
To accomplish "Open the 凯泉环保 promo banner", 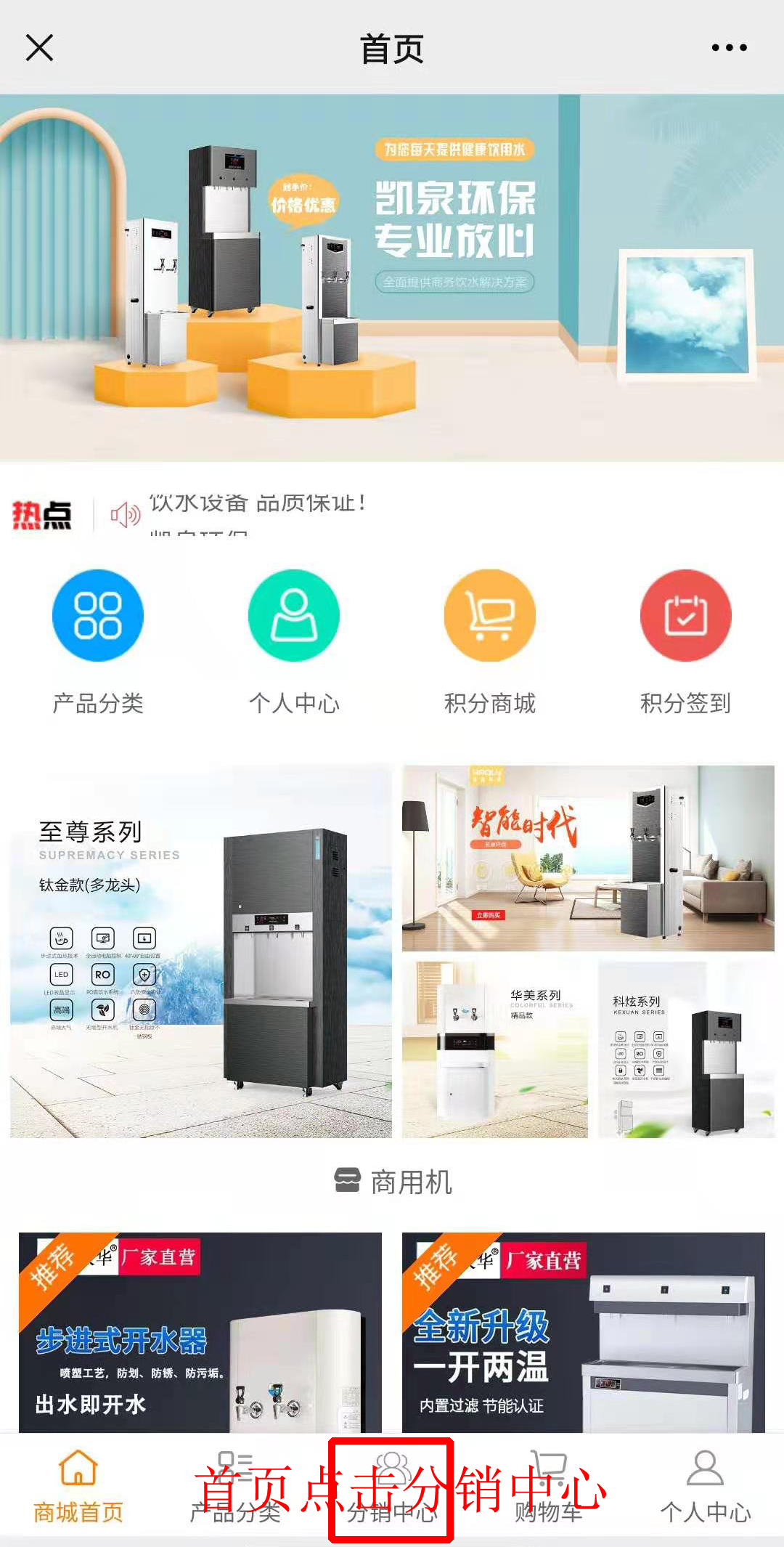I will tap(392, 277).
